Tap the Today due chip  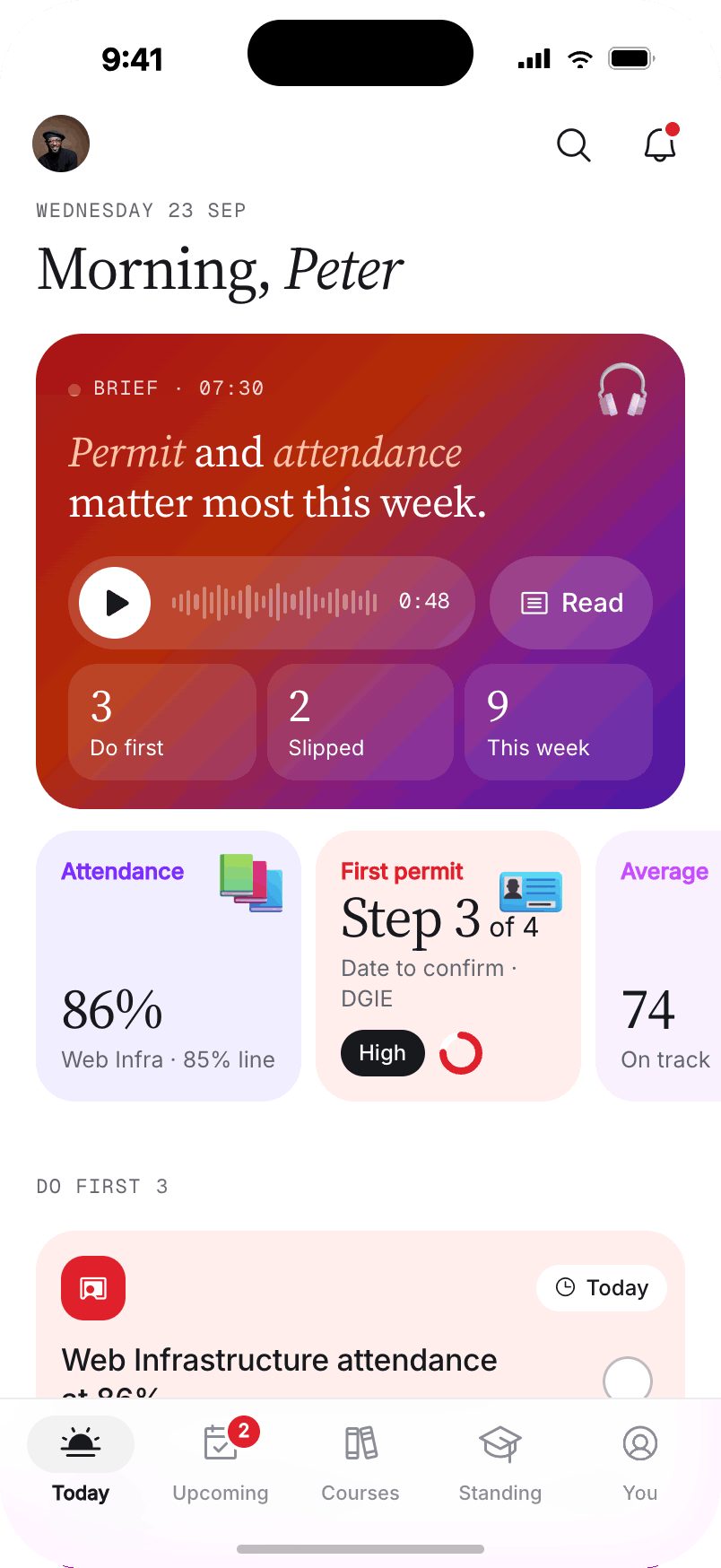coord(602,1288)
